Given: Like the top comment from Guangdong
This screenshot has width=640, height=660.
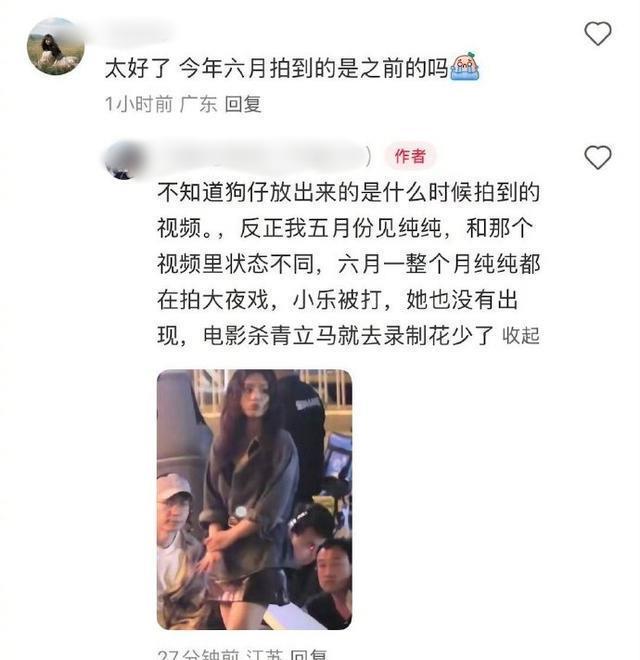Looking at the screenshot, I should point(597,34).
